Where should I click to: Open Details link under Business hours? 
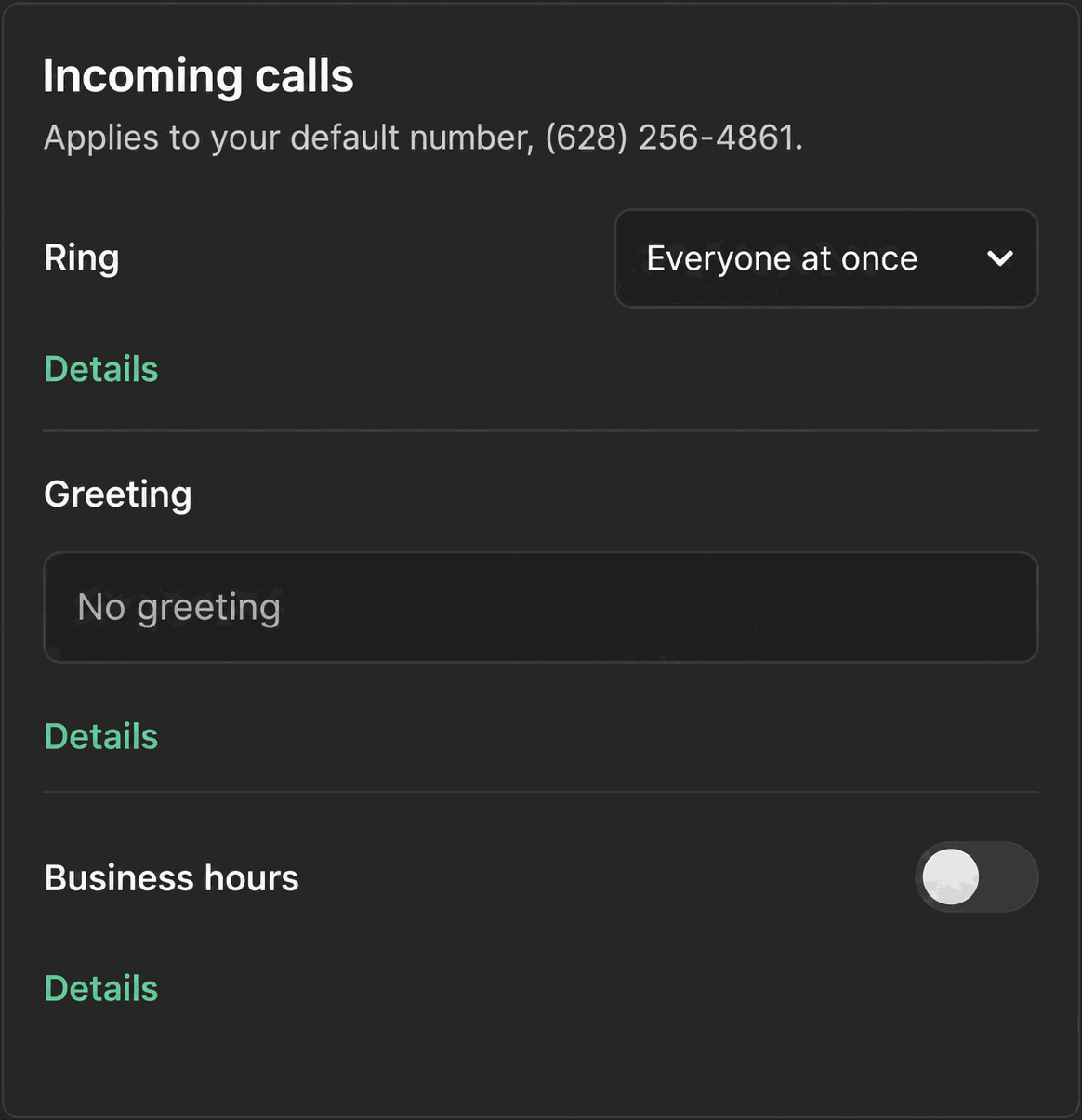click(101, 988)
